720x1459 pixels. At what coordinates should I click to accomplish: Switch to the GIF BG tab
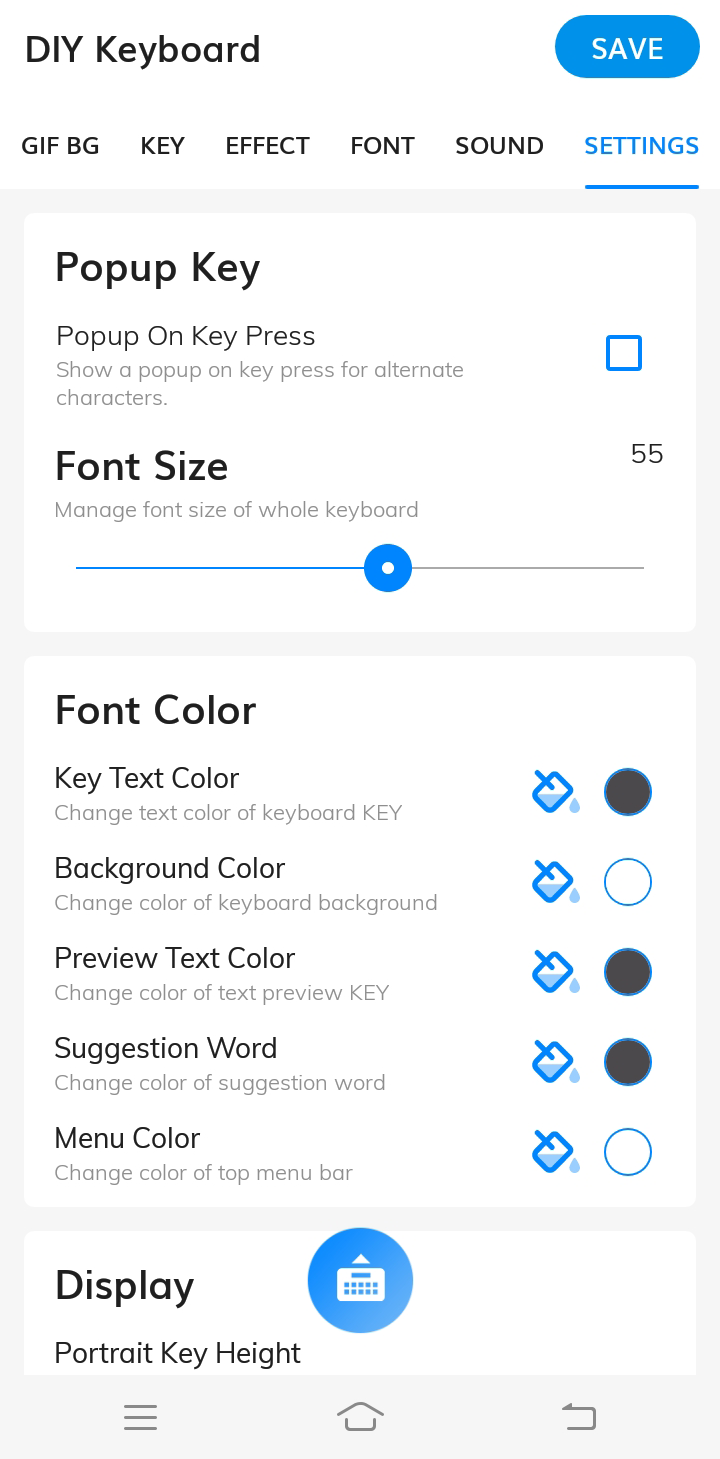[60, 146]
